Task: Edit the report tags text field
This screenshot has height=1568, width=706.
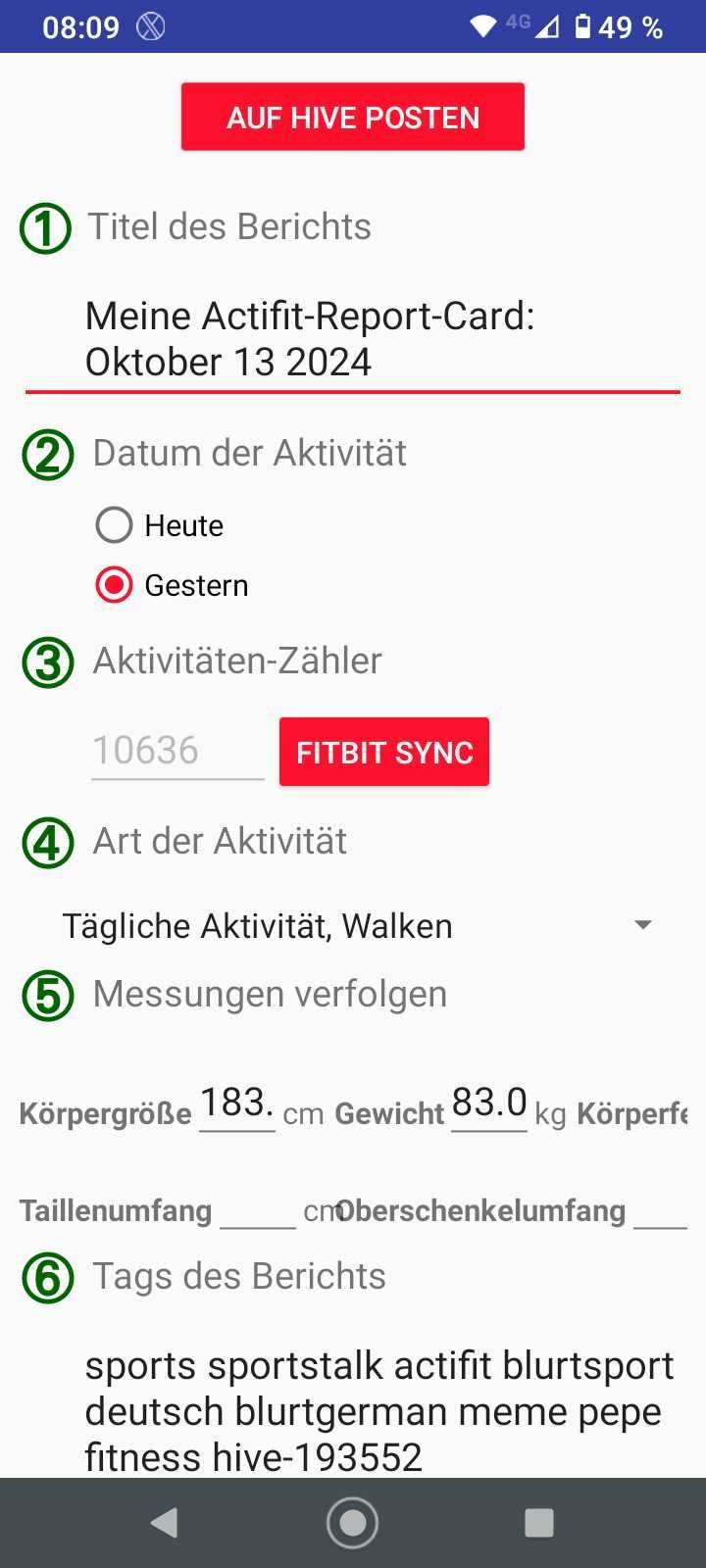Action: point(379,1411)
